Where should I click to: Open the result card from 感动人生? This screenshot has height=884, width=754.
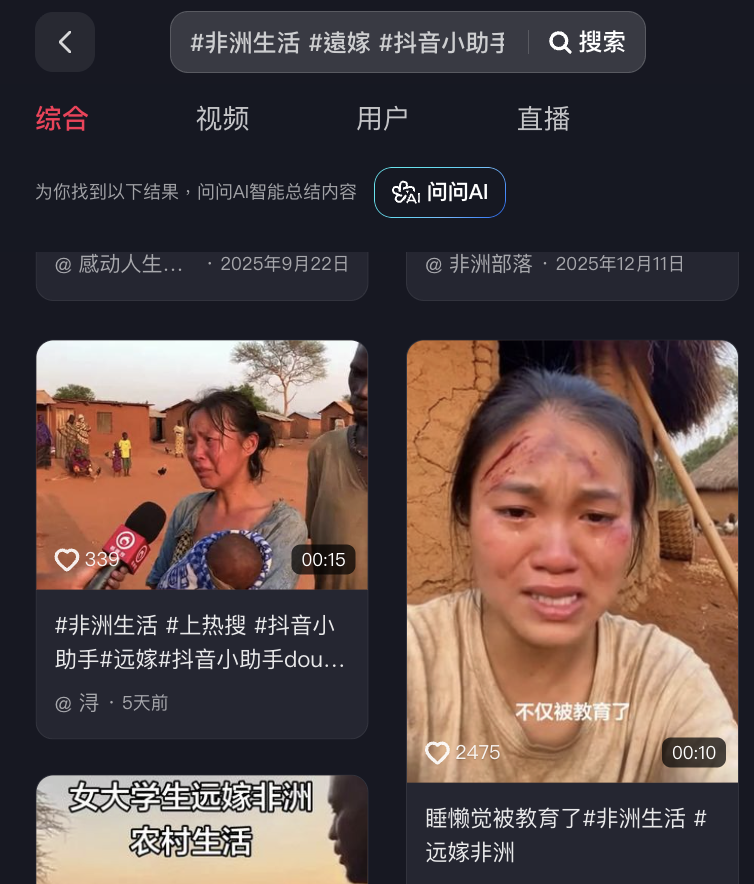point(202,268)
